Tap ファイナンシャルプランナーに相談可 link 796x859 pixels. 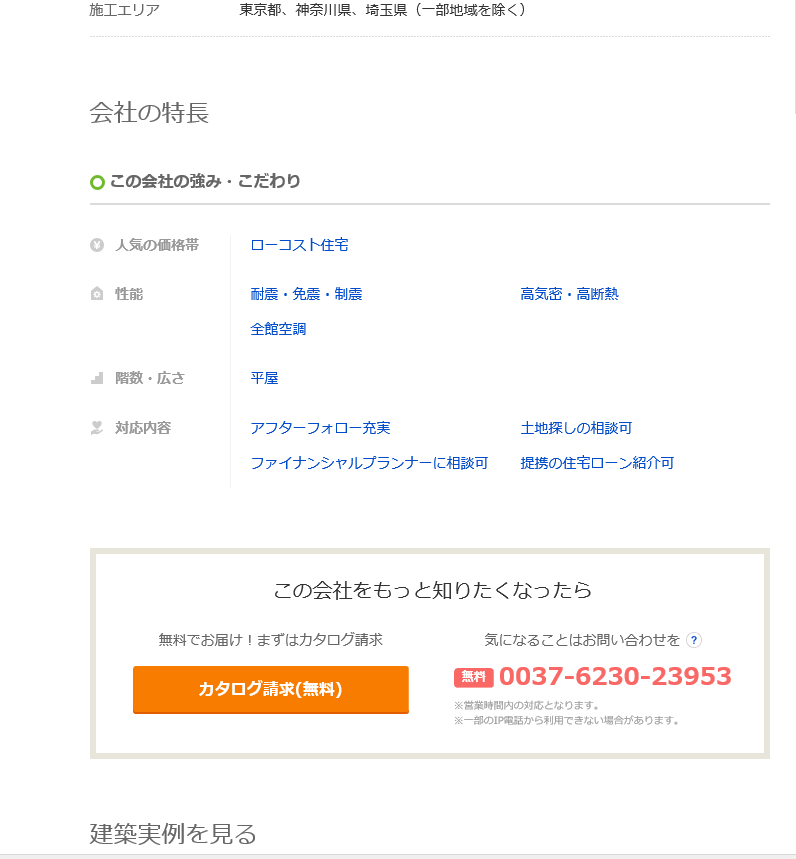(x=369, y=463)
